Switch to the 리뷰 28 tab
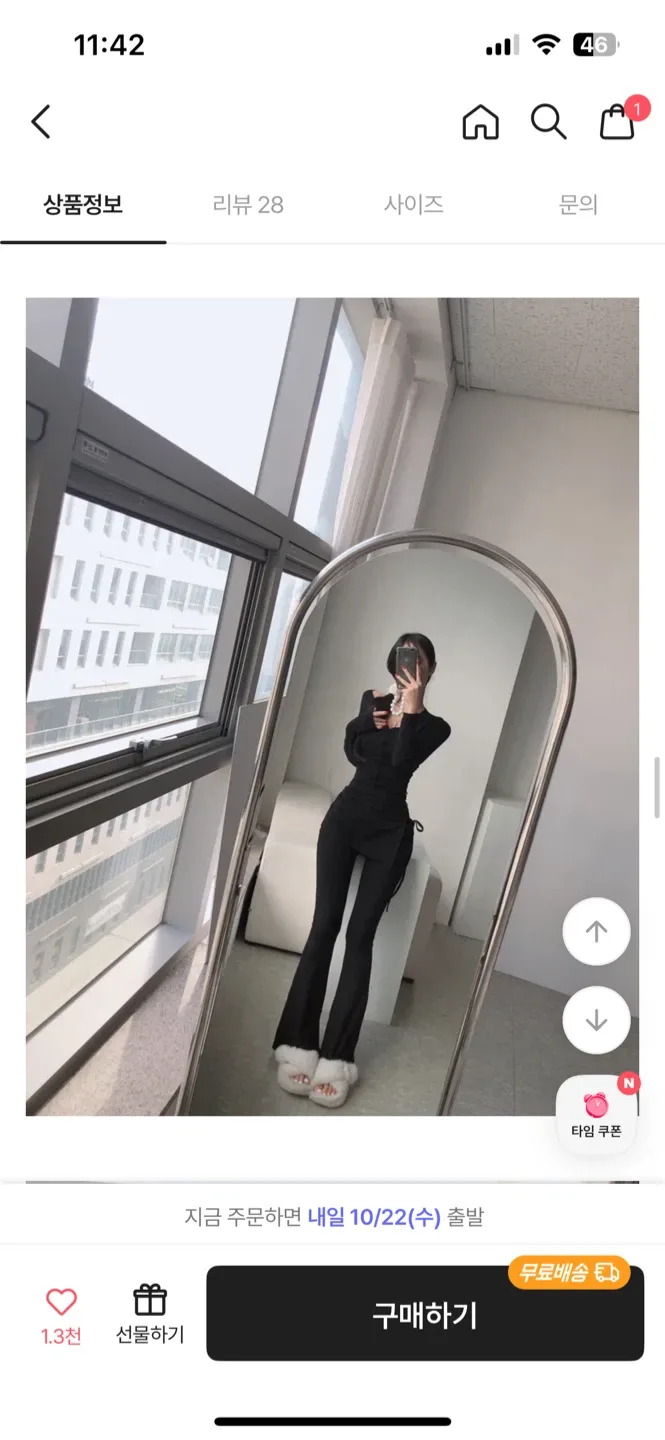Image resolution: width=665 pixels, height=1440 pixels. point(248,205)
